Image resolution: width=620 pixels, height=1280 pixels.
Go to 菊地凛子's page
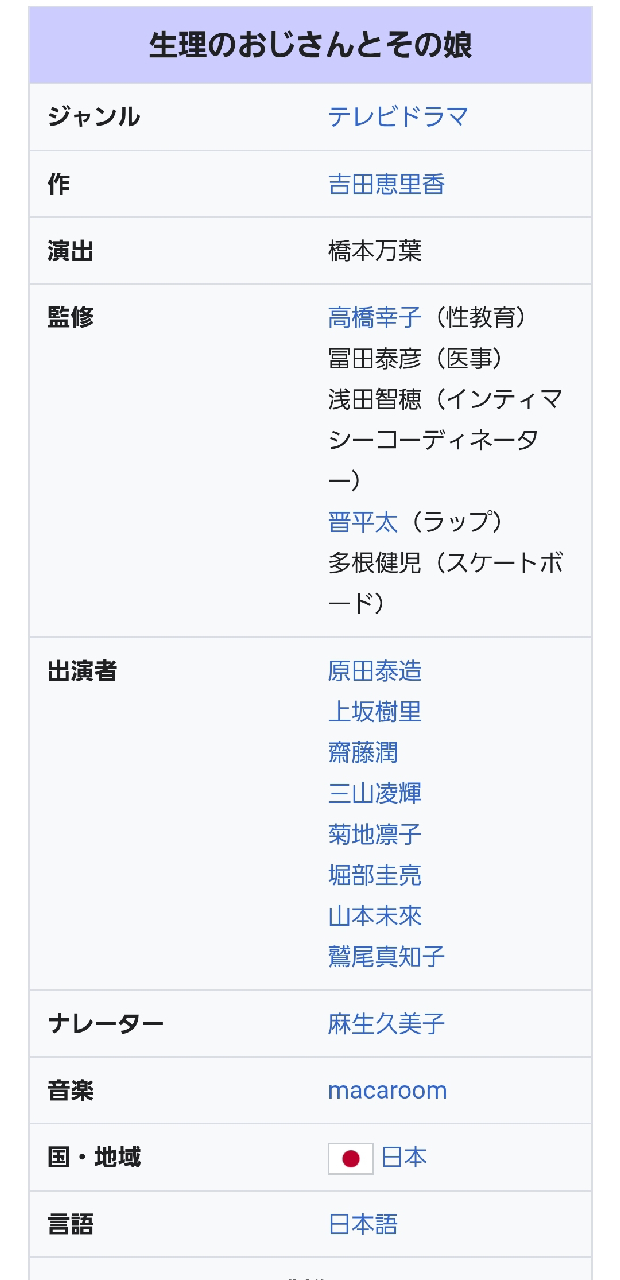pyautogui.click(x=375, y=835)
